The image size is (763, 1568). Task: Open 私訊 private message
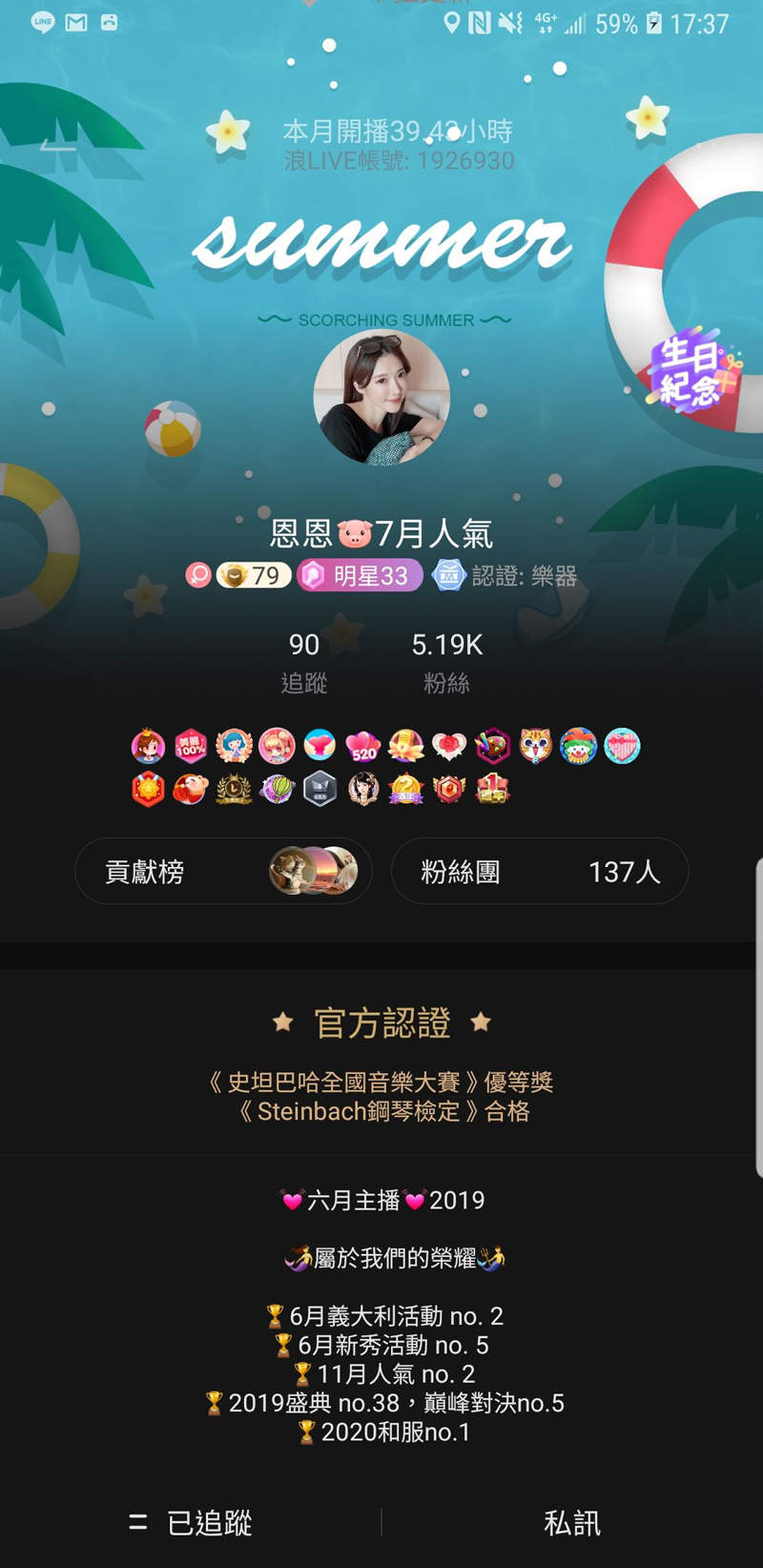[572, 1522]
